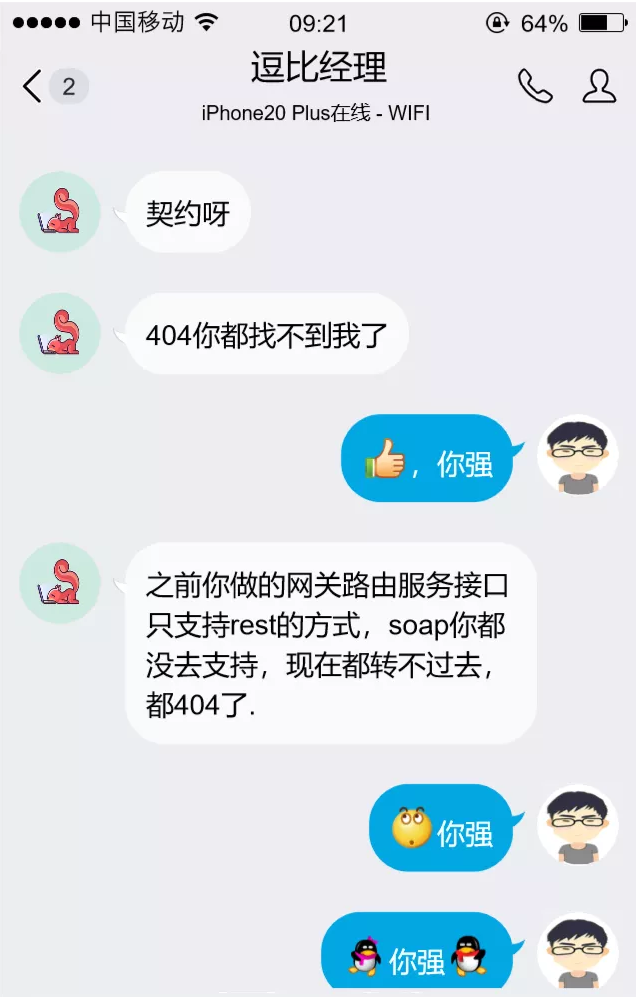Go back to the message list
636x997 pixels.
(x=34, y=87)
